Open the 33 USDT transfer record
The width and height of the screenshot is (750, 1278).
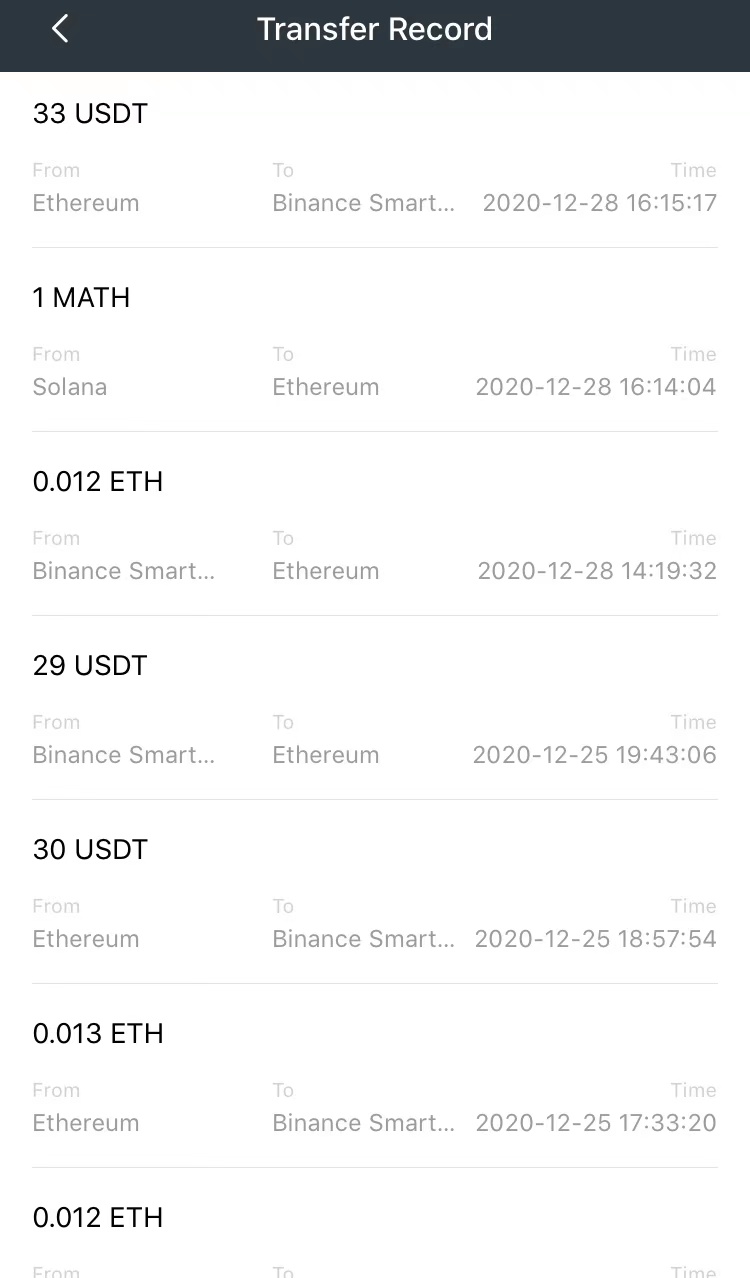pyautogui.click(x=374, y=160)
